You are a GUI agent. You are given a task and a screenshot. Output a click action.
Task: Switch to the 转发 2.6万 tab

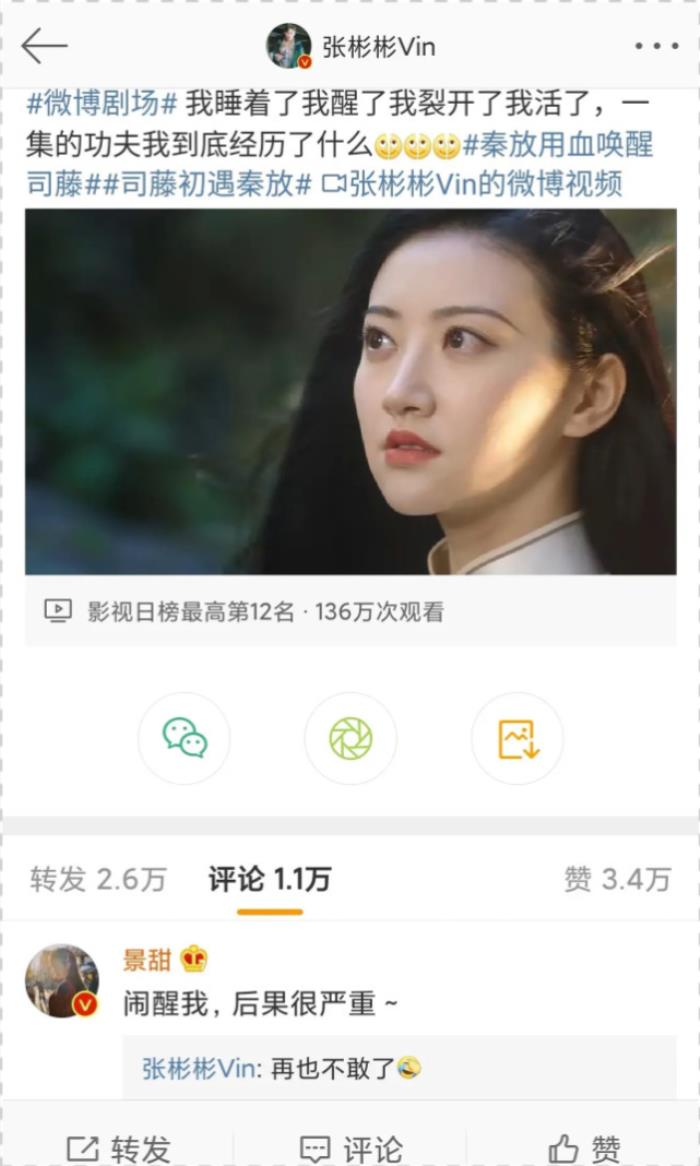[98, 879]
